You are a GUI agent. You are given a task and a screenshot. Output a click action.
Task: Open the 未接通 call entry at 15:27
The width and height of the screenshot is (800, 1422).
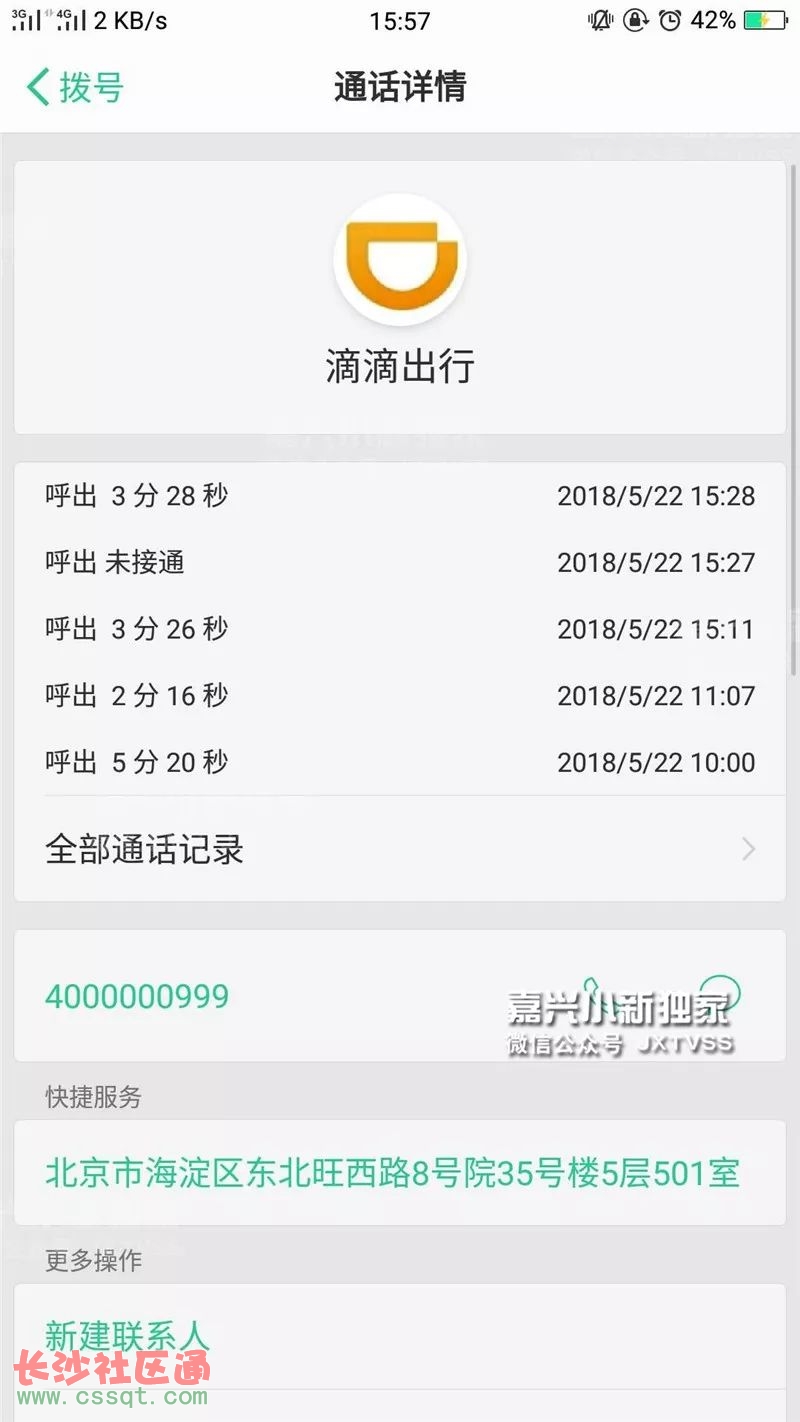click(x=400, y=562)
